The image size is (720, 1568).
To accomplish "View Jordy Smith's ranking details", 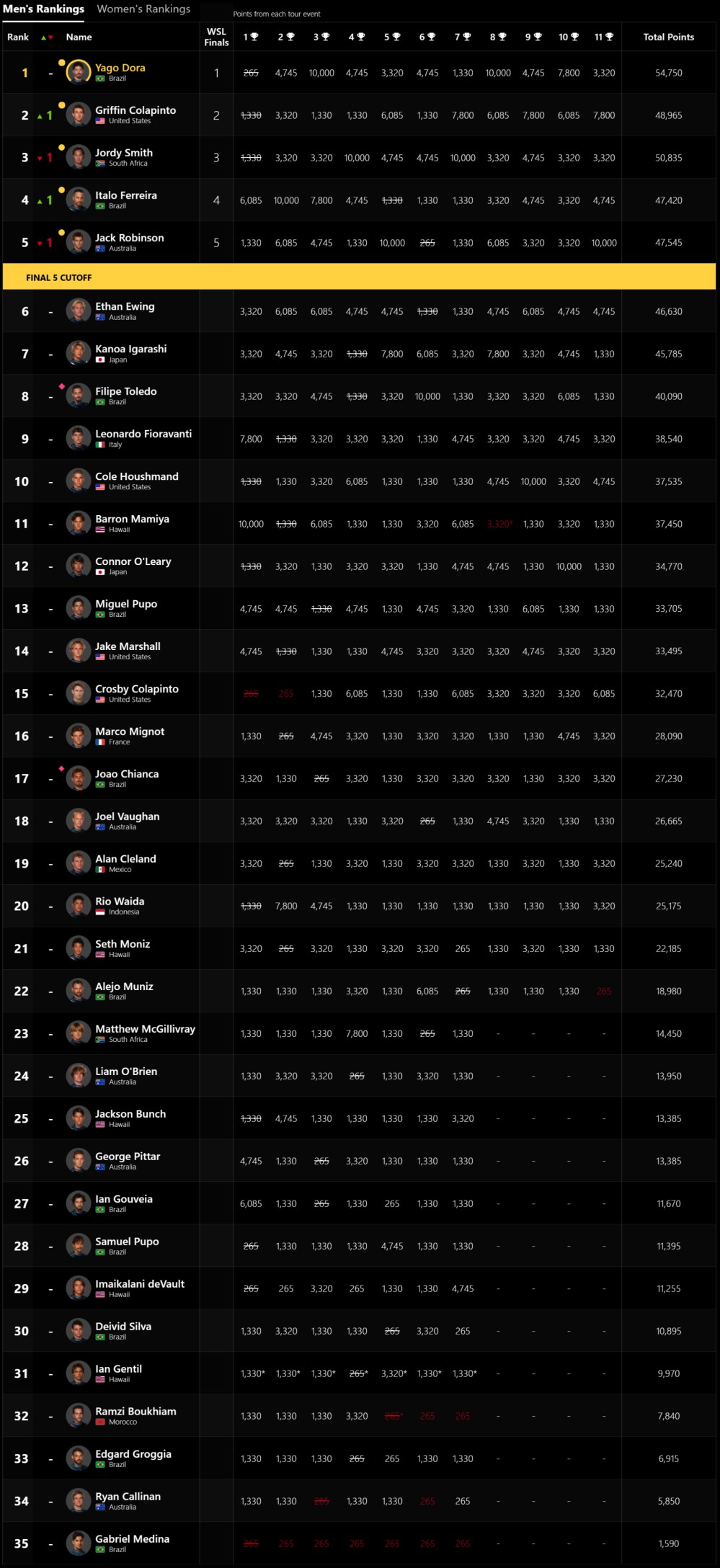I will pyautogui.click(x=124, y=153).
